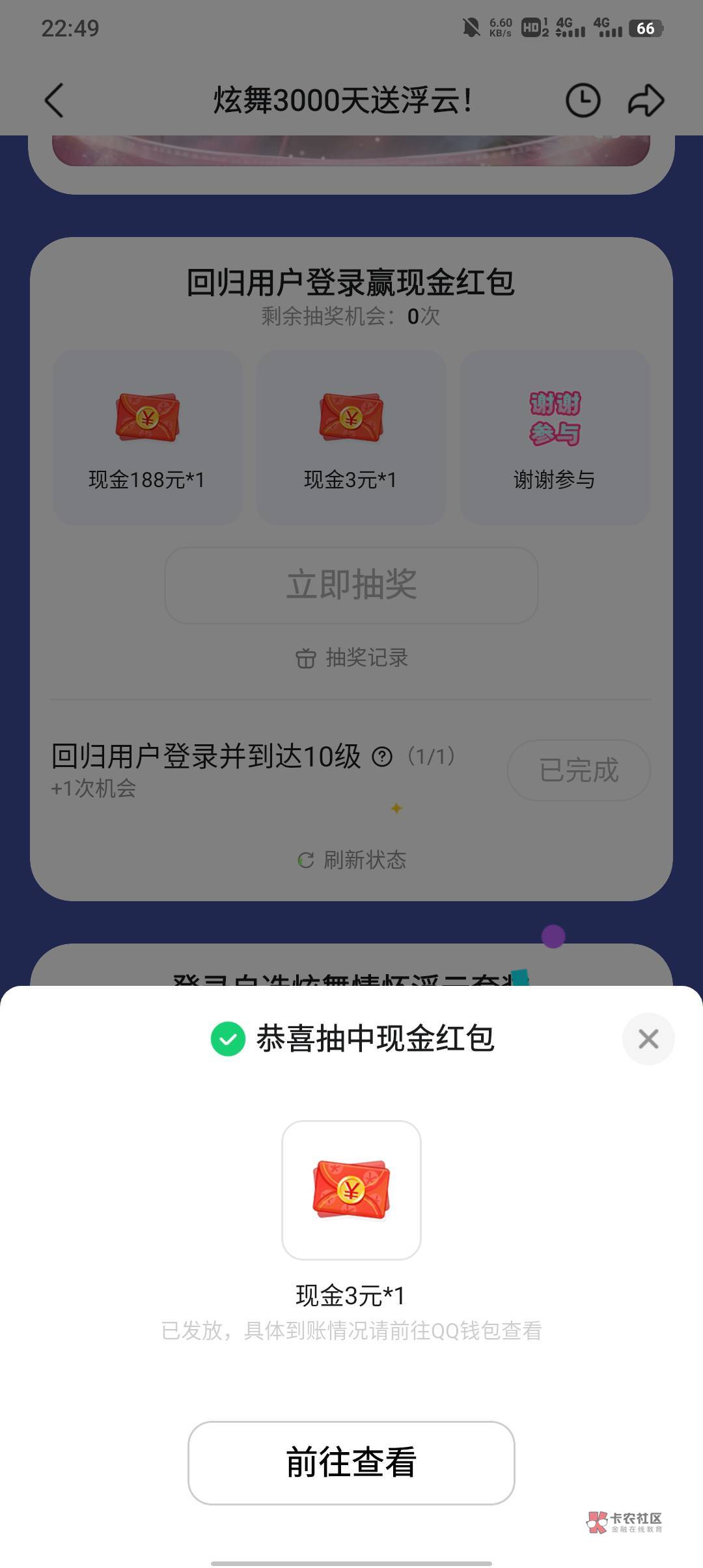Open 抽奖记录 lottery records

(351, 658)
